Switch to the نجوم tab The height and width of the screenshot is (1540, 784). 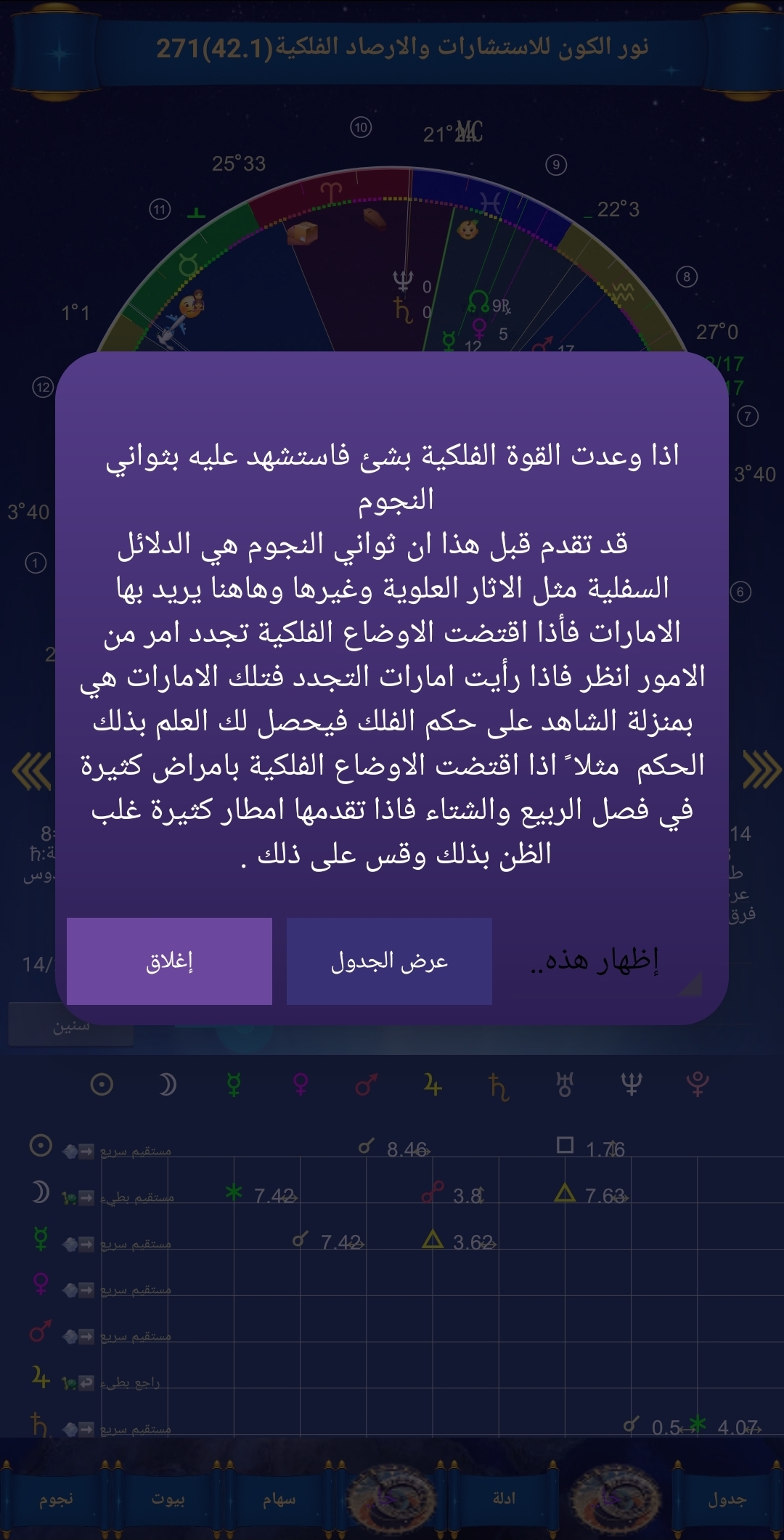(56, 1499)
